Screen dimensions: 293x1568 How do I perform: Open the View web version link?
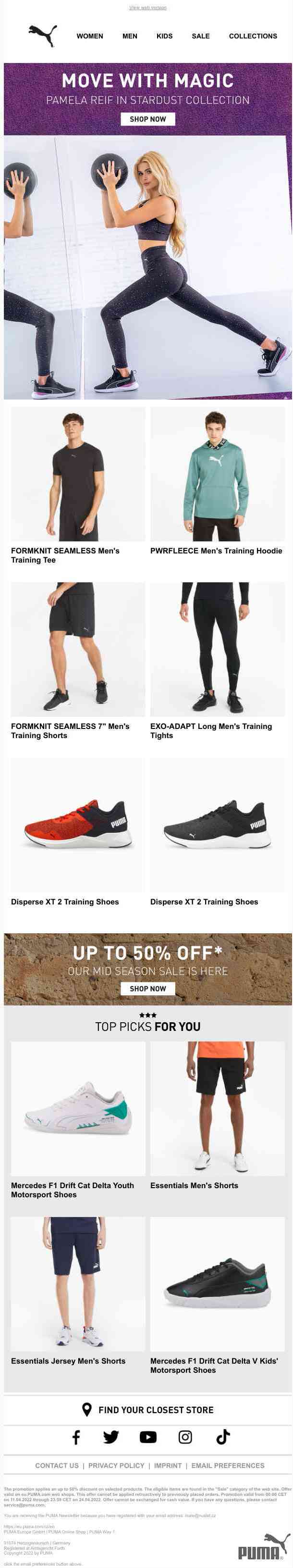147,8
